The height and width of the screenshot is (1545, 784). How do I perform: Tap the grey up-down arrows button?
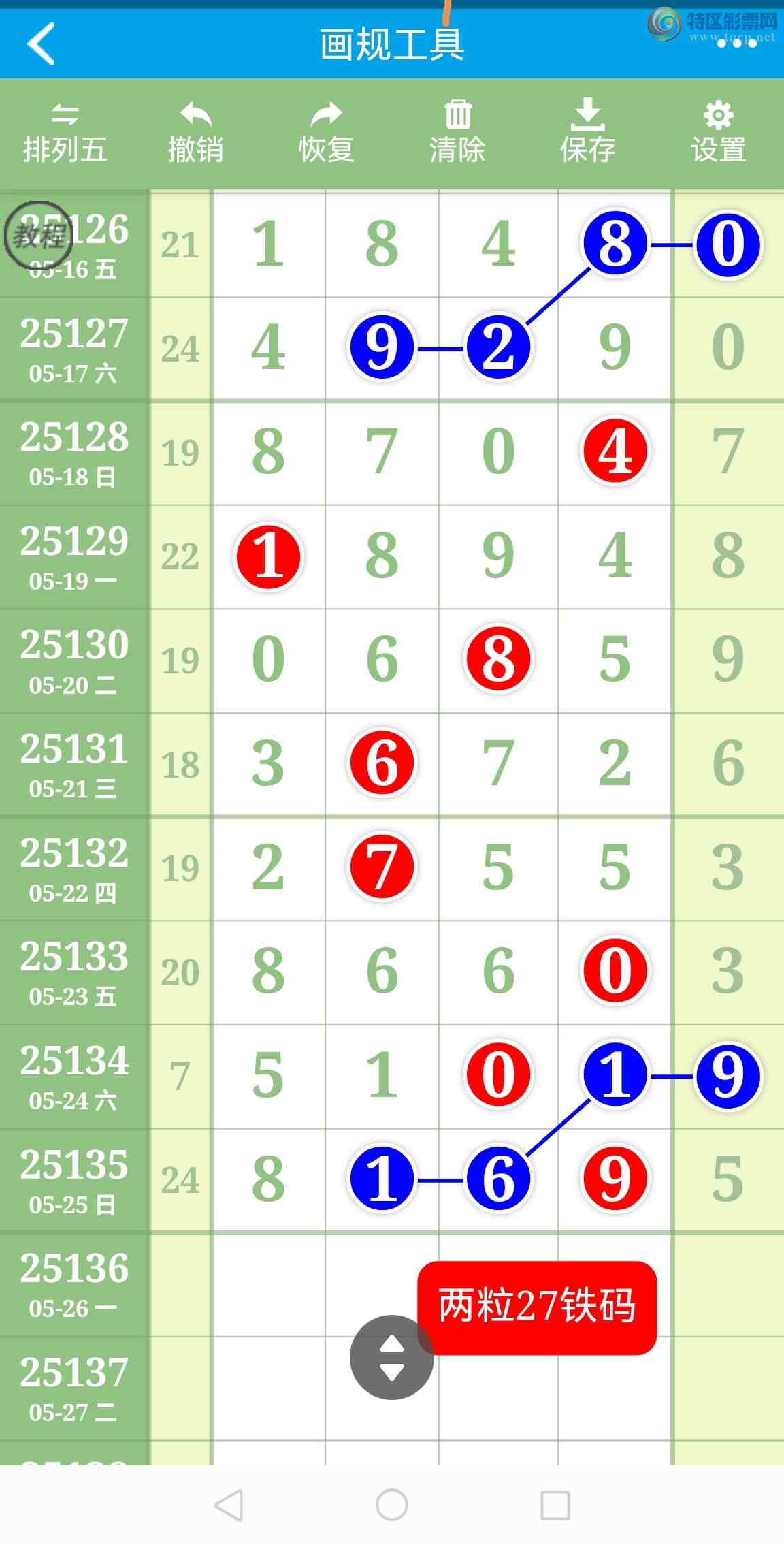391,1357
